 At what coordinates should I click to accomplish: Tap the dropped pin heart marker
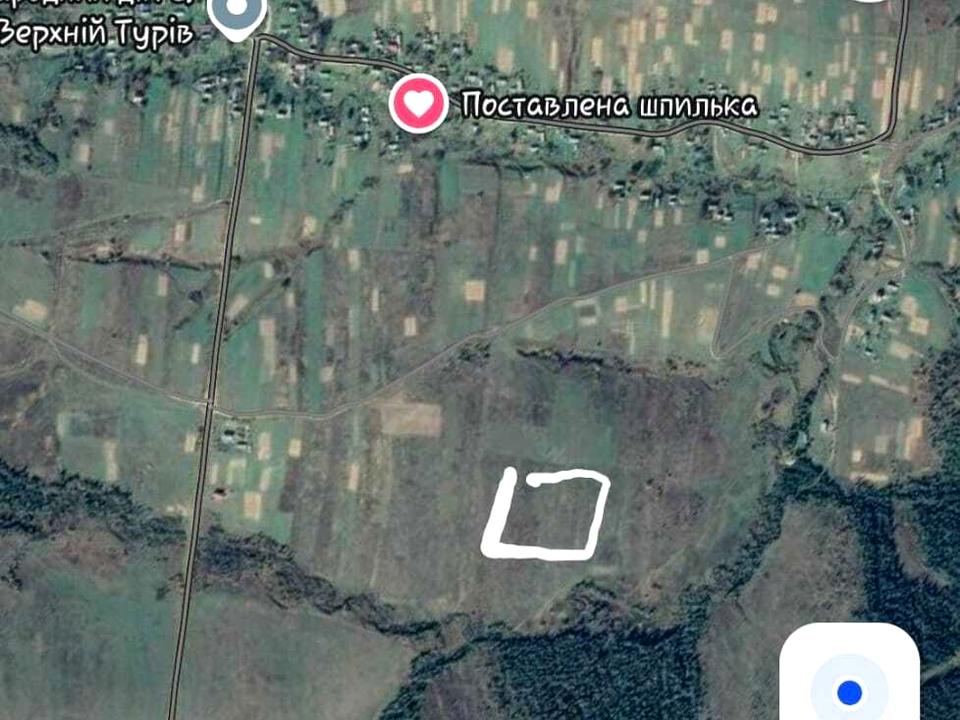pyautogui.click(x=418, y=103)
